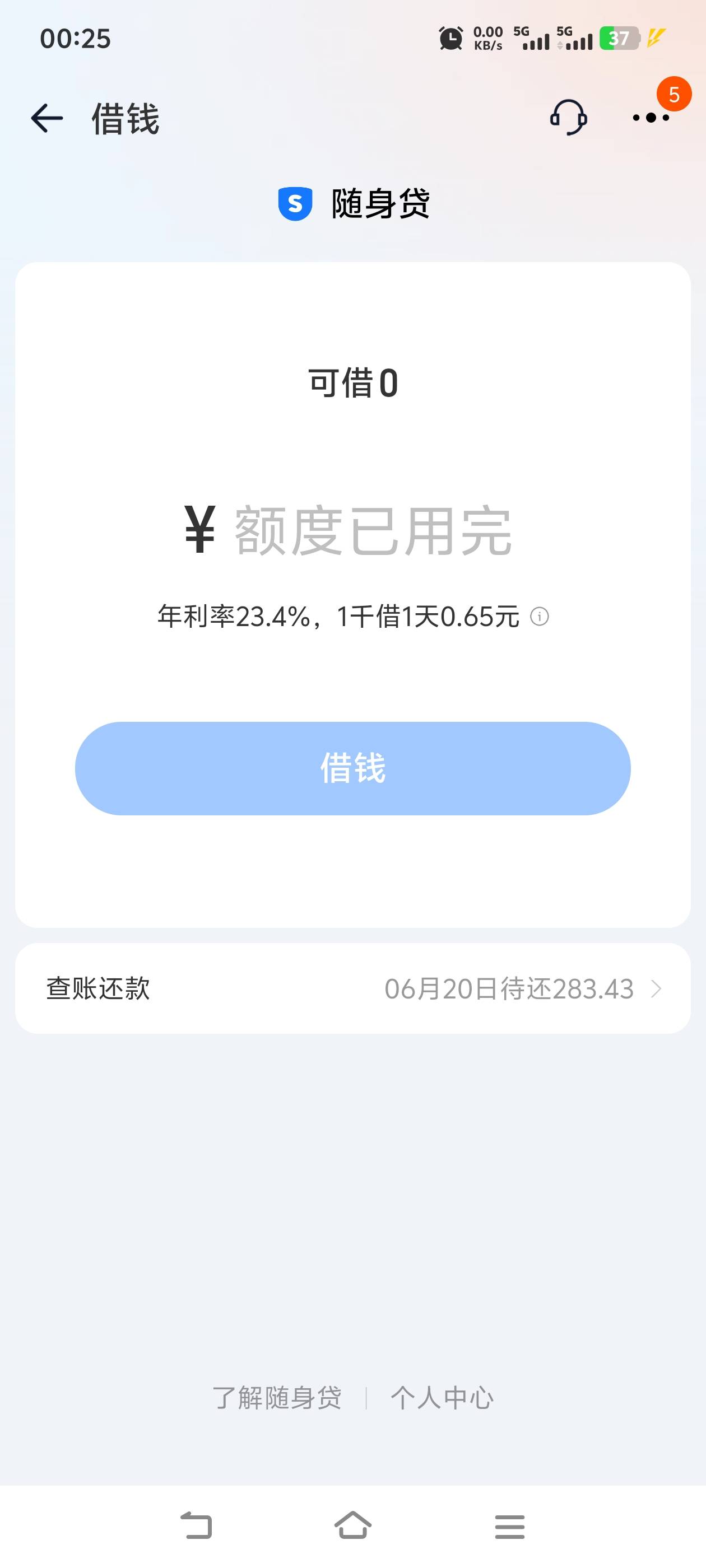Viewport: 706px width, 1568px height.
Task: Open customer service headset icon
Action: point(568,118)
